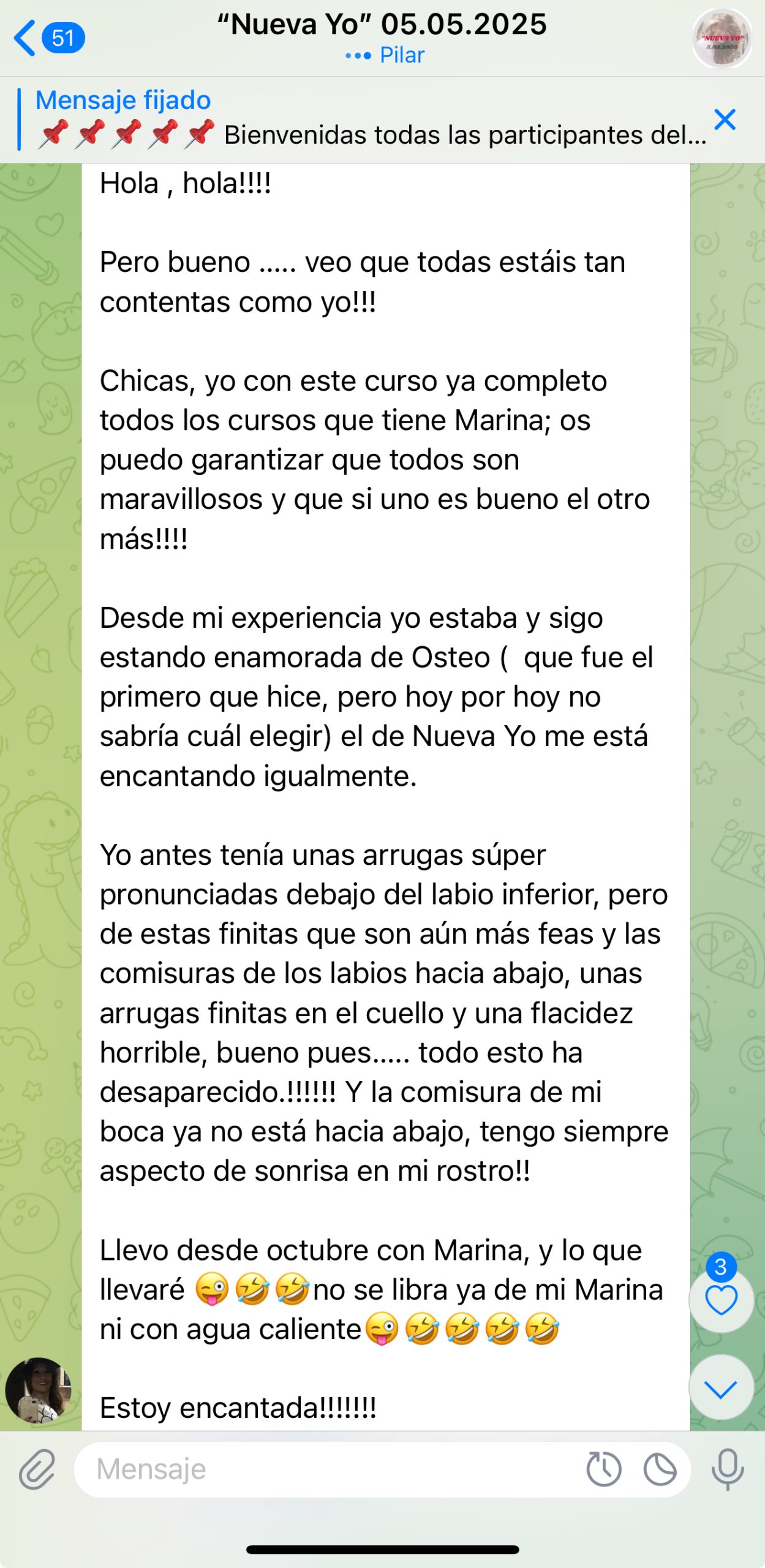Open the sticker panel
The image size is (765, 1568).
coord(660,1469)
